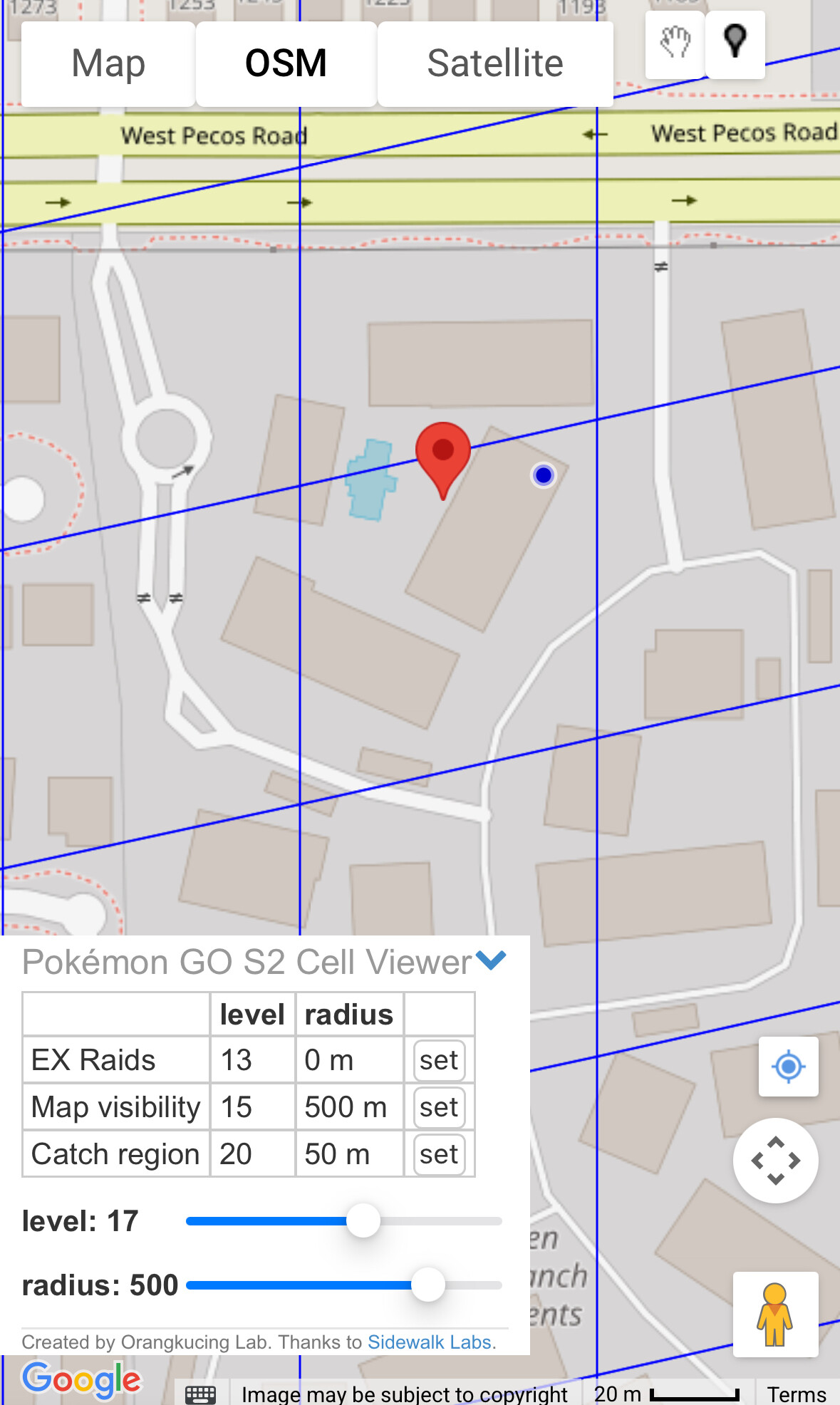Center map on my location

click(788, 1067)
